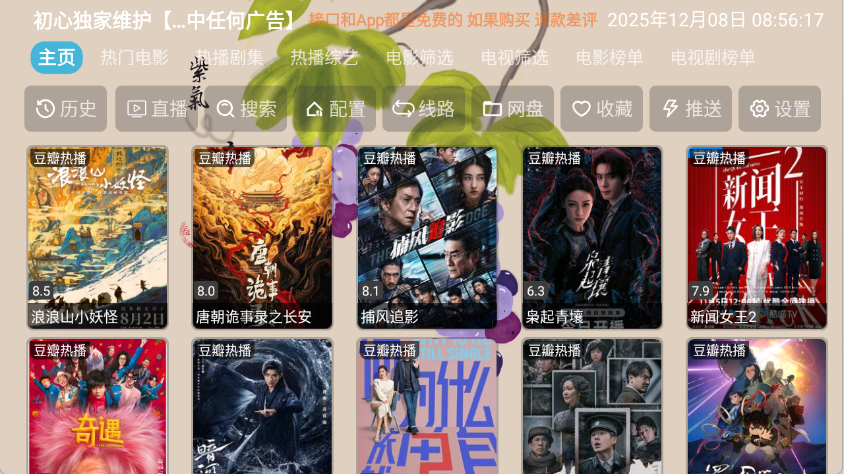Open the 收藏 favorites
This screenshot has width=844, height=474.
point(601,109)
